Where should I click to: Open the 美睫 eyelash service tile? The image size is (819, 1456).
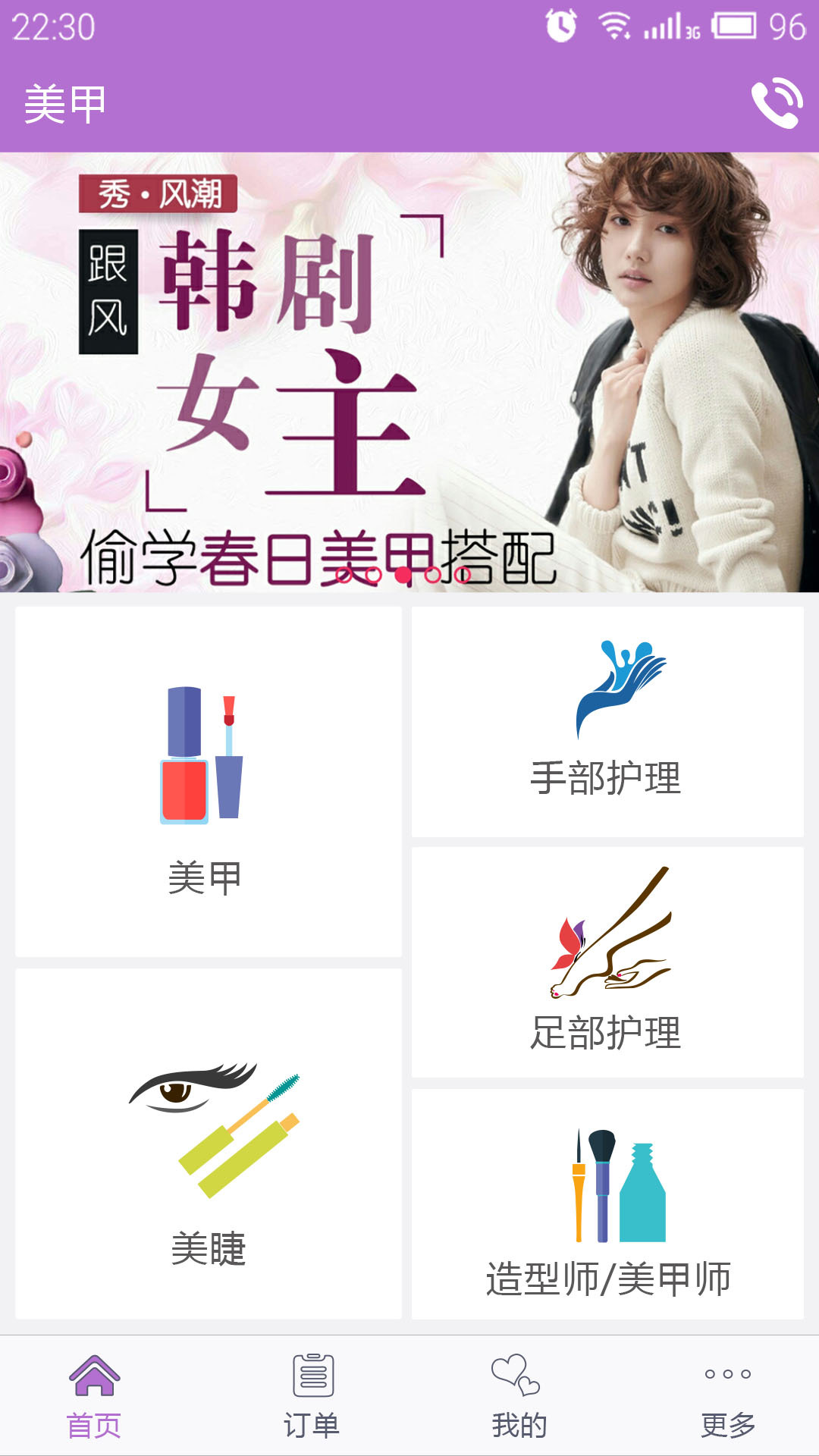[x=208, y=1144]
